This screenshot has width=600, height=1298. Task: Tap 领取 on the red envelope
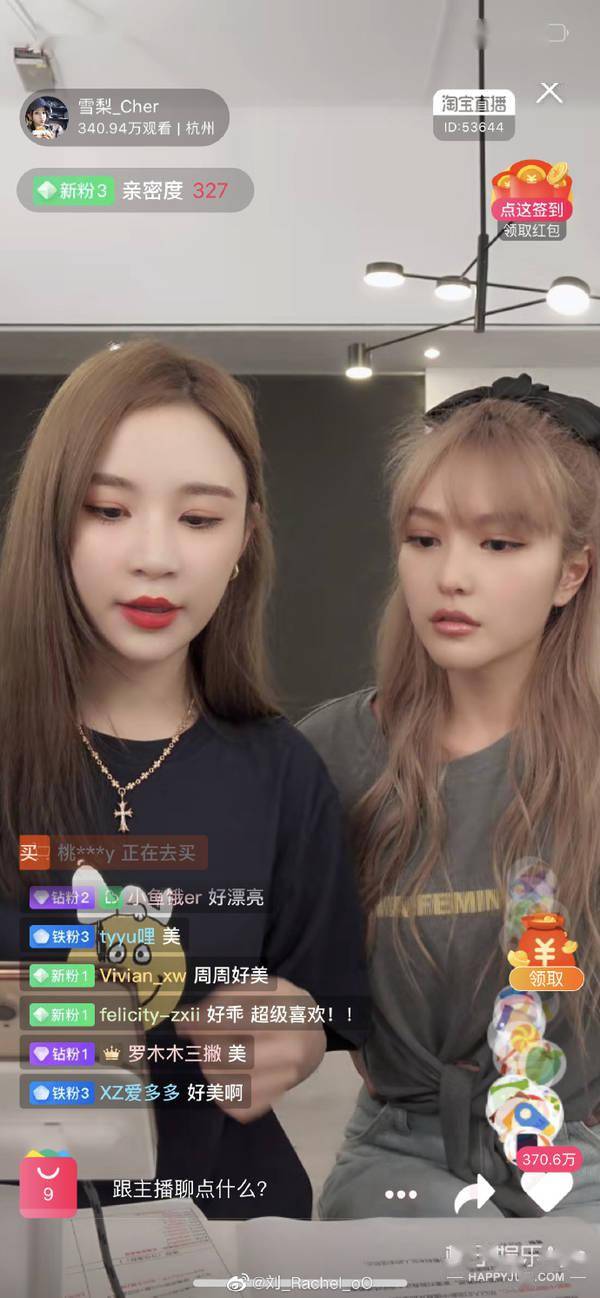tap(546, 978)
